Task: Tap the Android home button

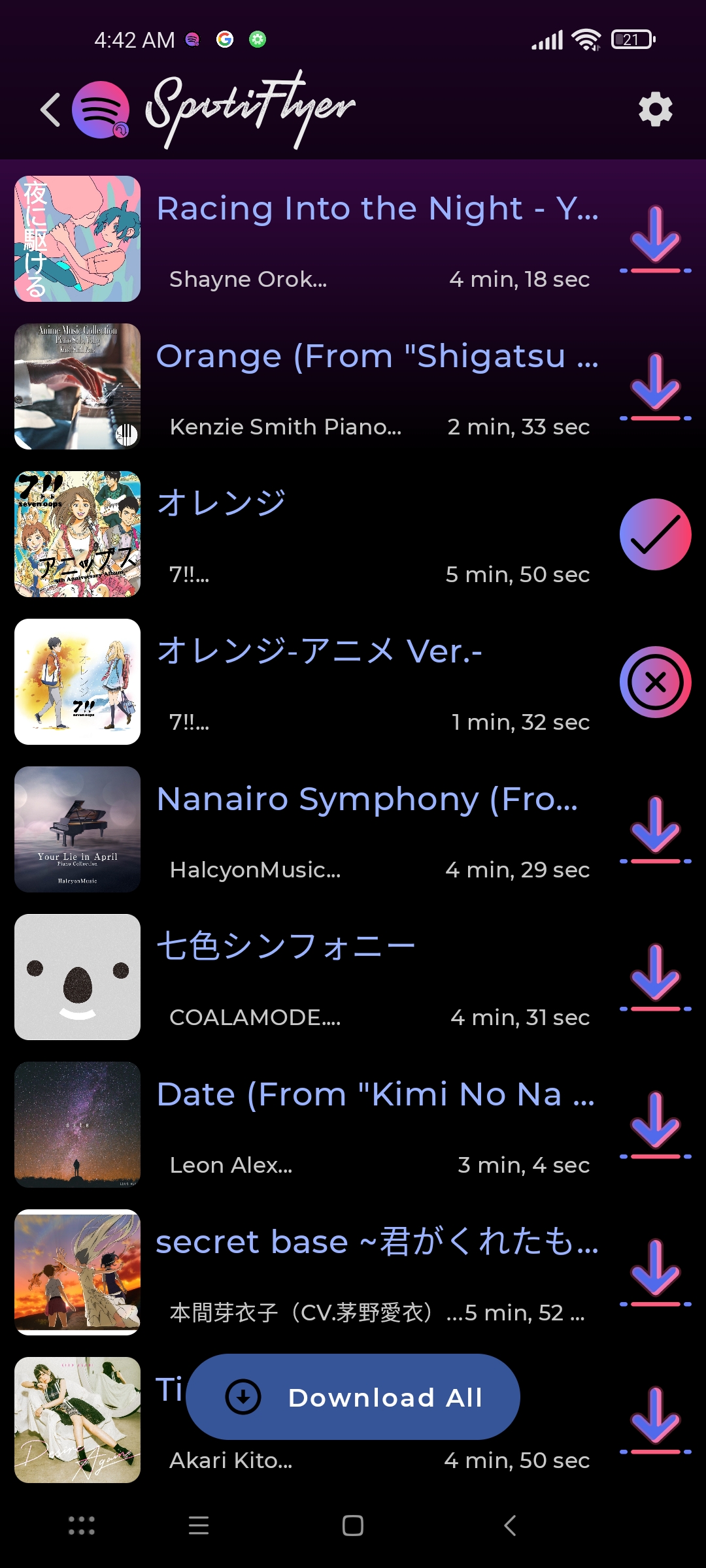Action: click(x=352, y=1527)
